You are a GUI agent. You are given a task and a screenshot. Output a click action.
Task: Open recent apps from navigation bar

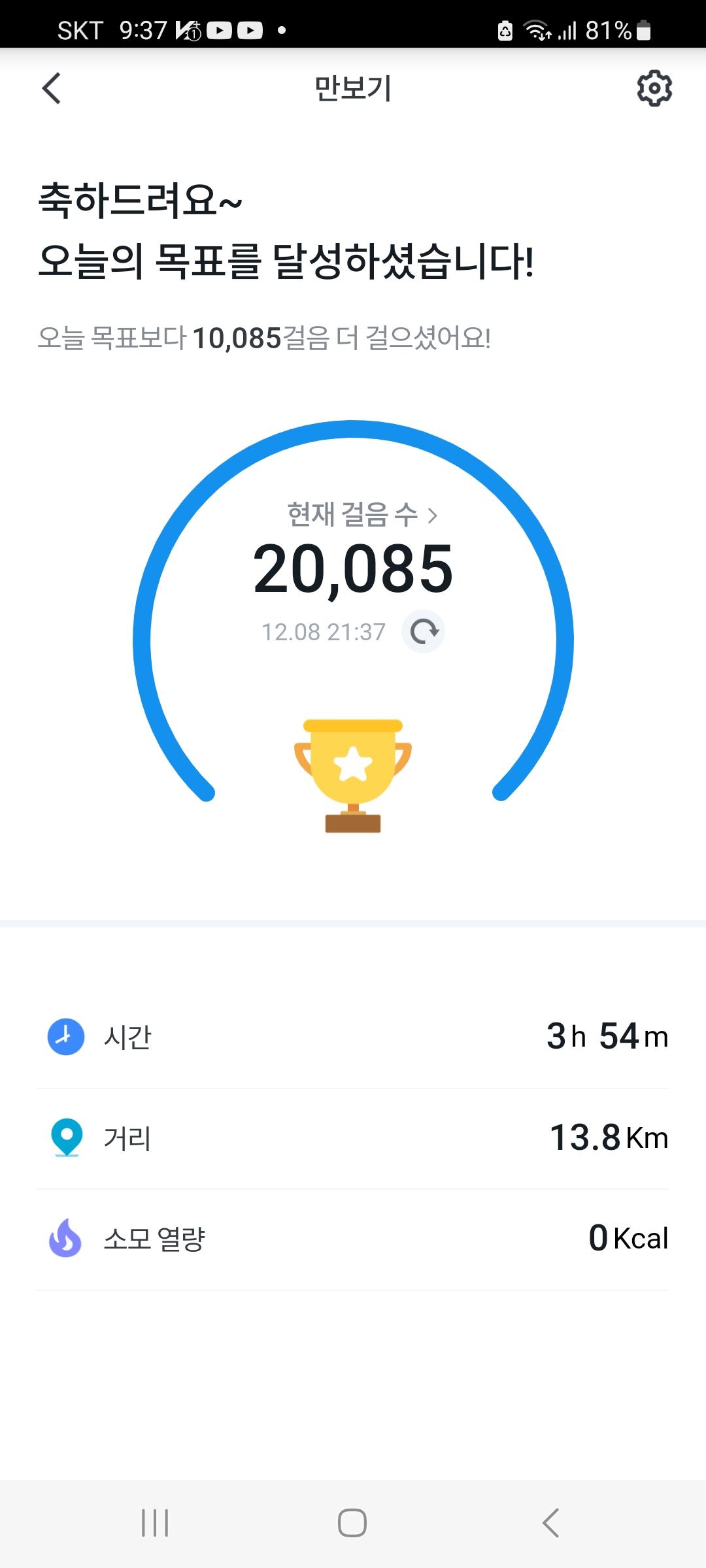point(155,1523)
